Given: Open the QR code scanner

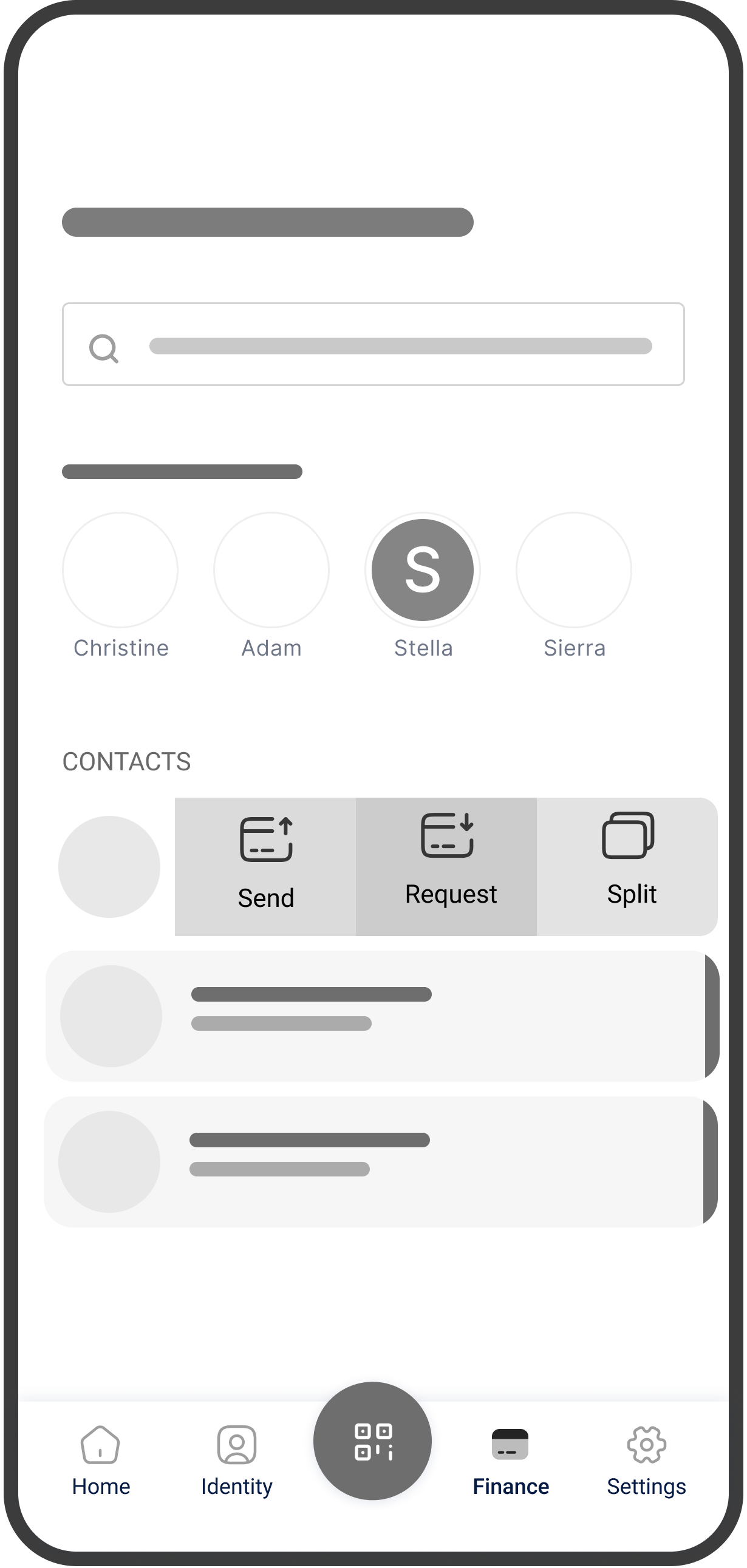Looking at the screenshot, I should pyautogui.click(x=372, y=1441).
